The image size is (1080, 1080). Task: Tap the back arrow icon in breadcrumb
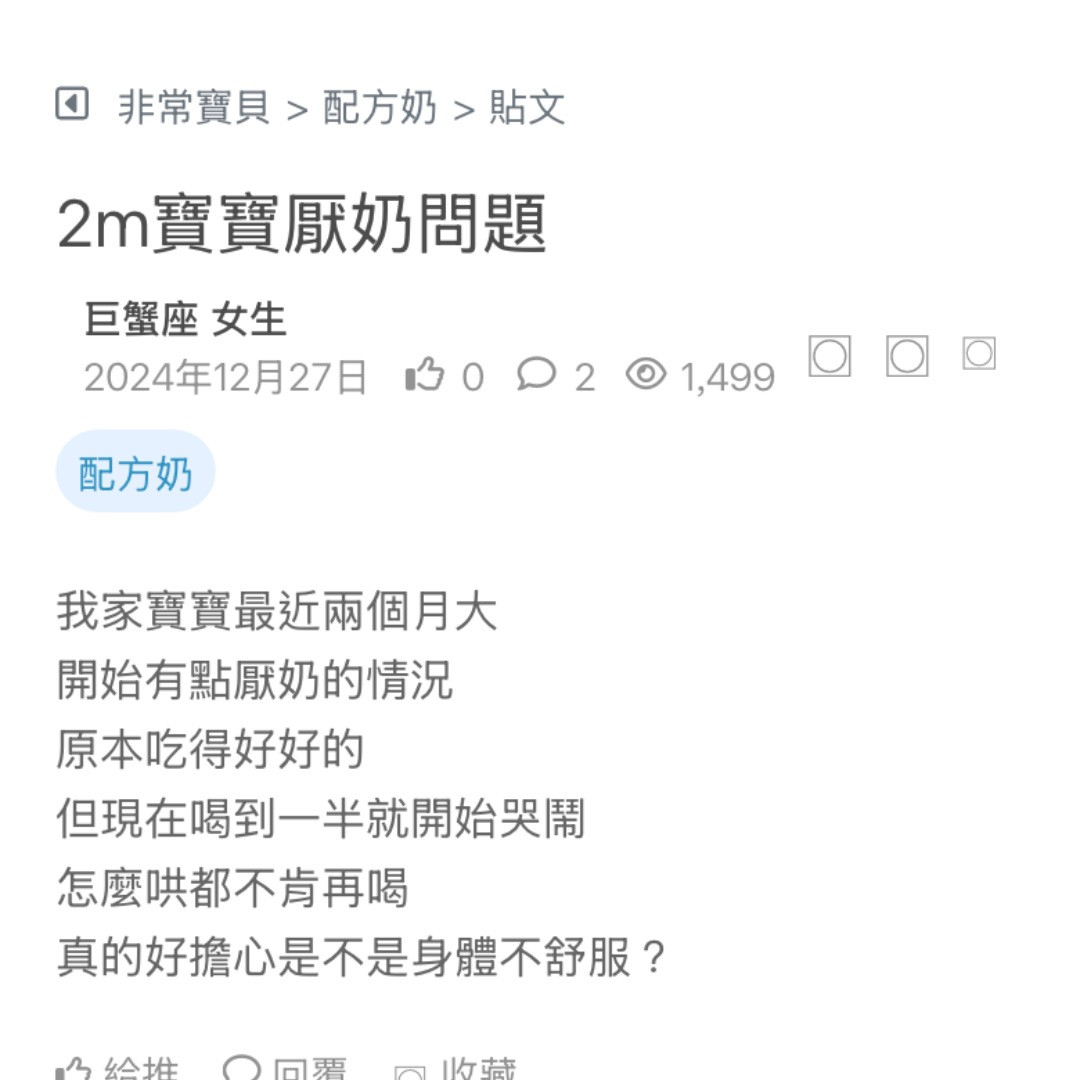pyautogui.click(x=72, y=104)
